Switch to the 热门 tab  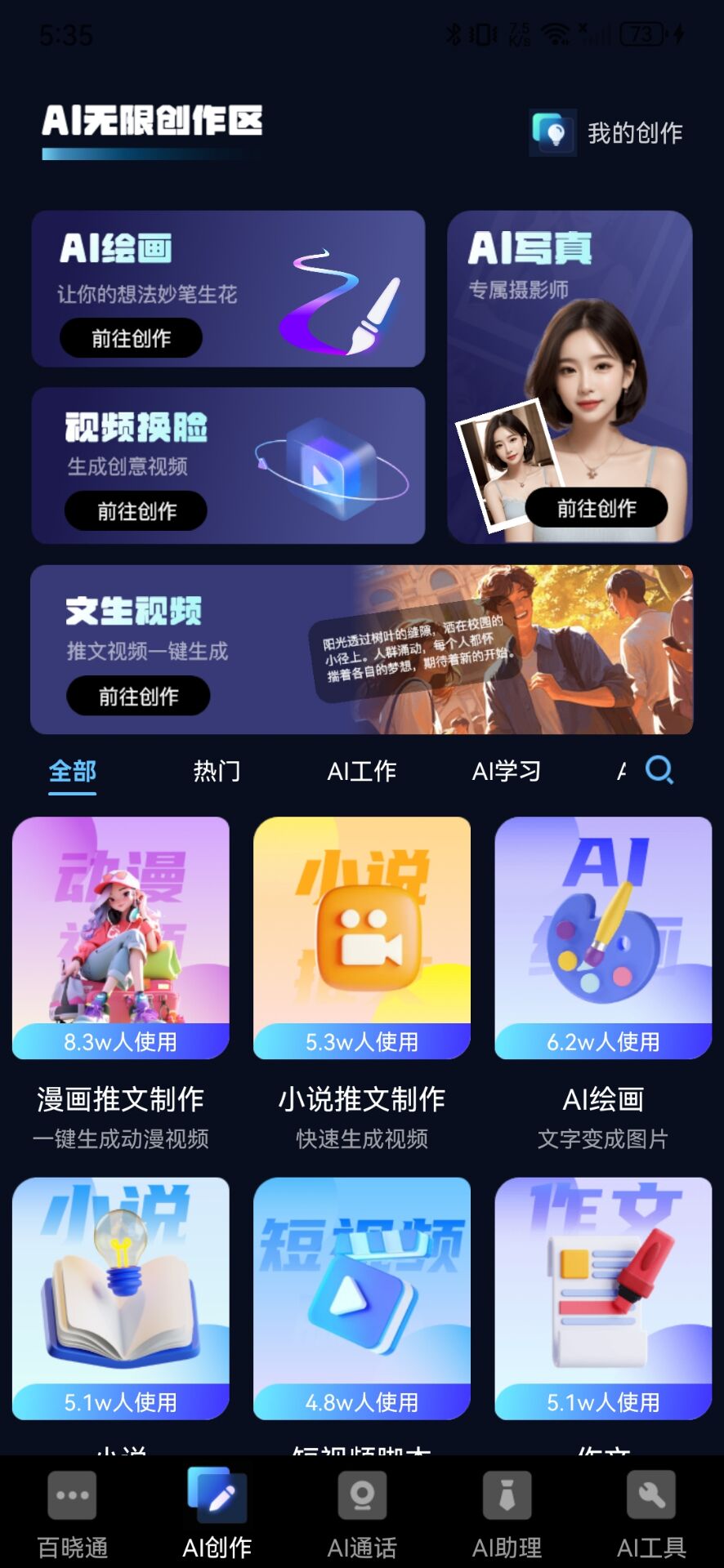pyautogui.click(x=217, y=771)
